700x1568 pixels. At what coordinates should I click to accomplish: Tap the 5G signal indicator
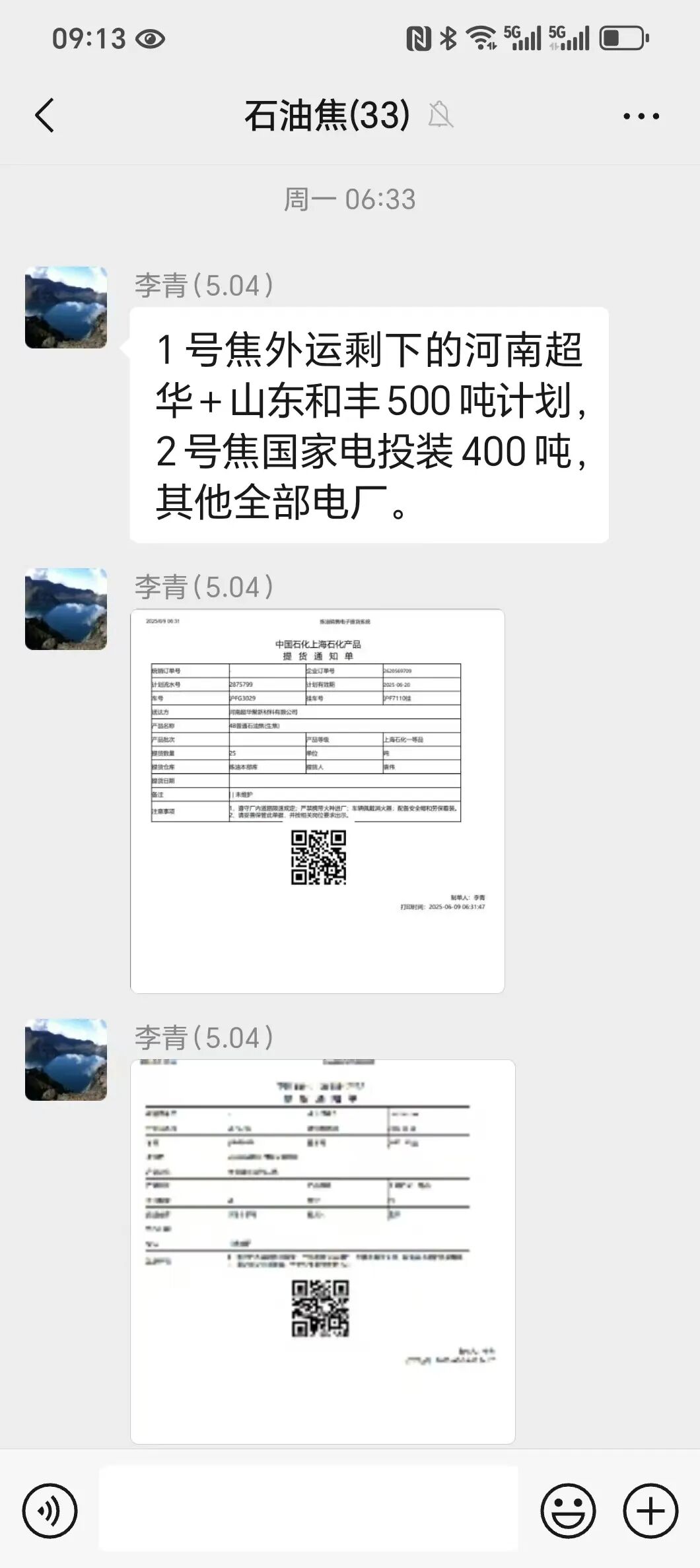pos(524,38)
